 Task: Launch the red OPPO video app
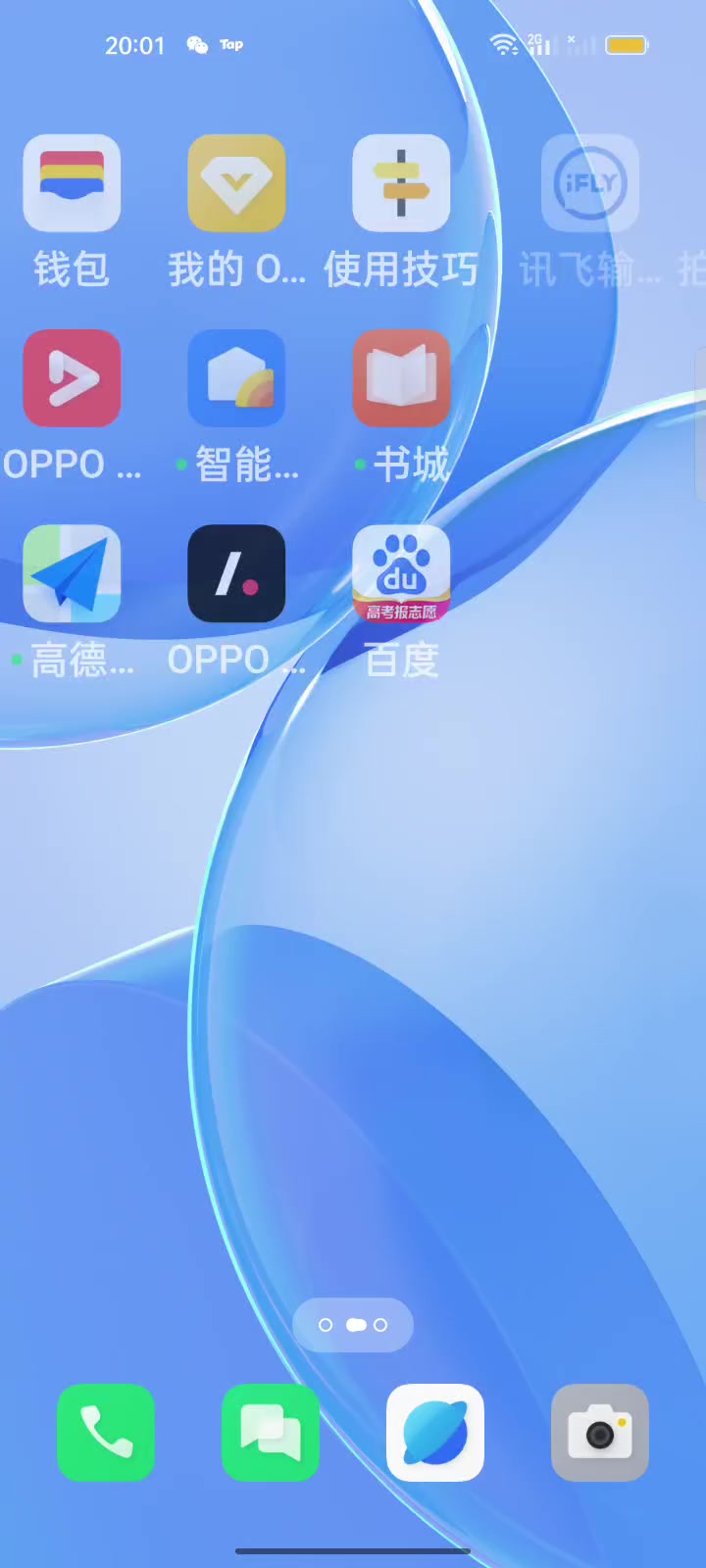(72, 378)
